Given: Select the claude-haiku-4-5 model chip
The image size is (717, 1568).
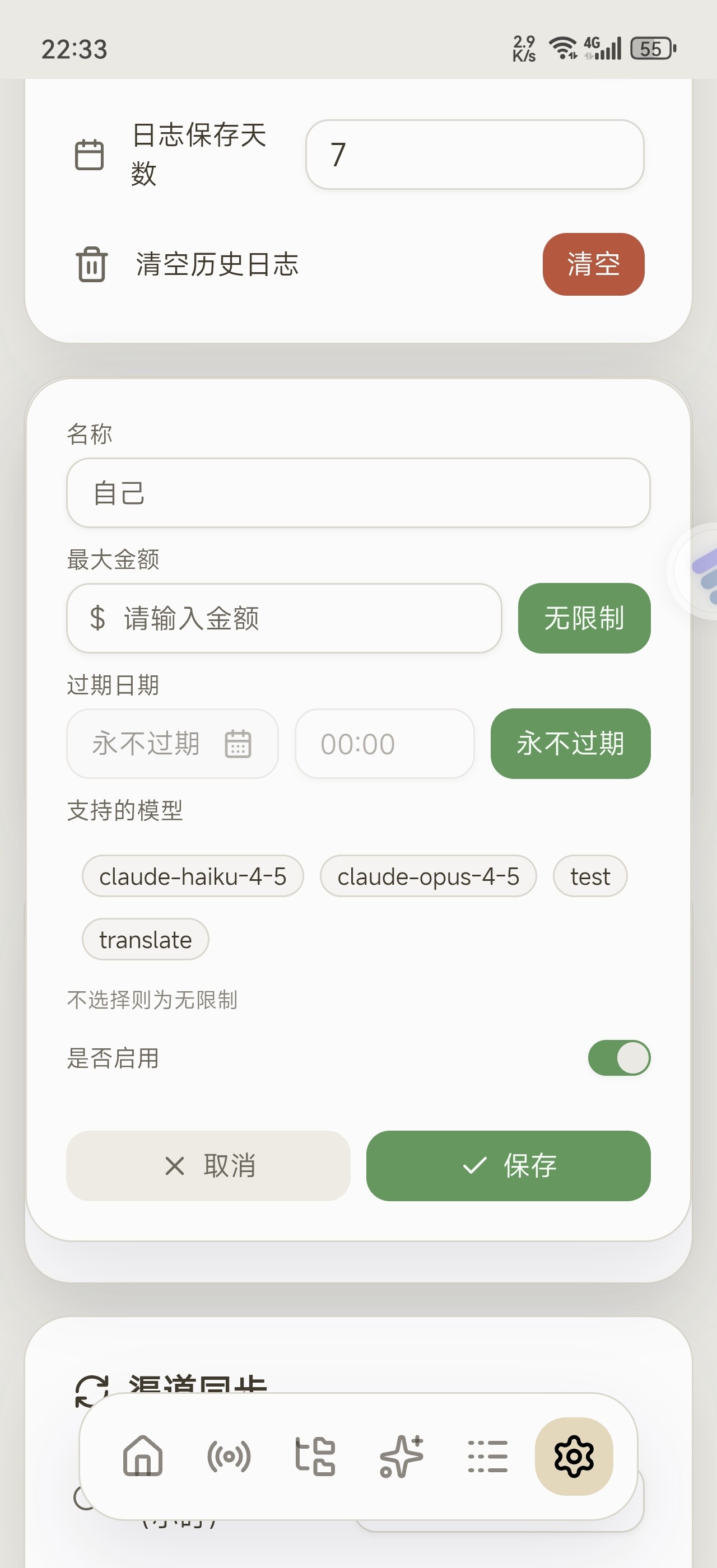Looking at the screenshot, I should pyautogui.click(x=193, y=876).
